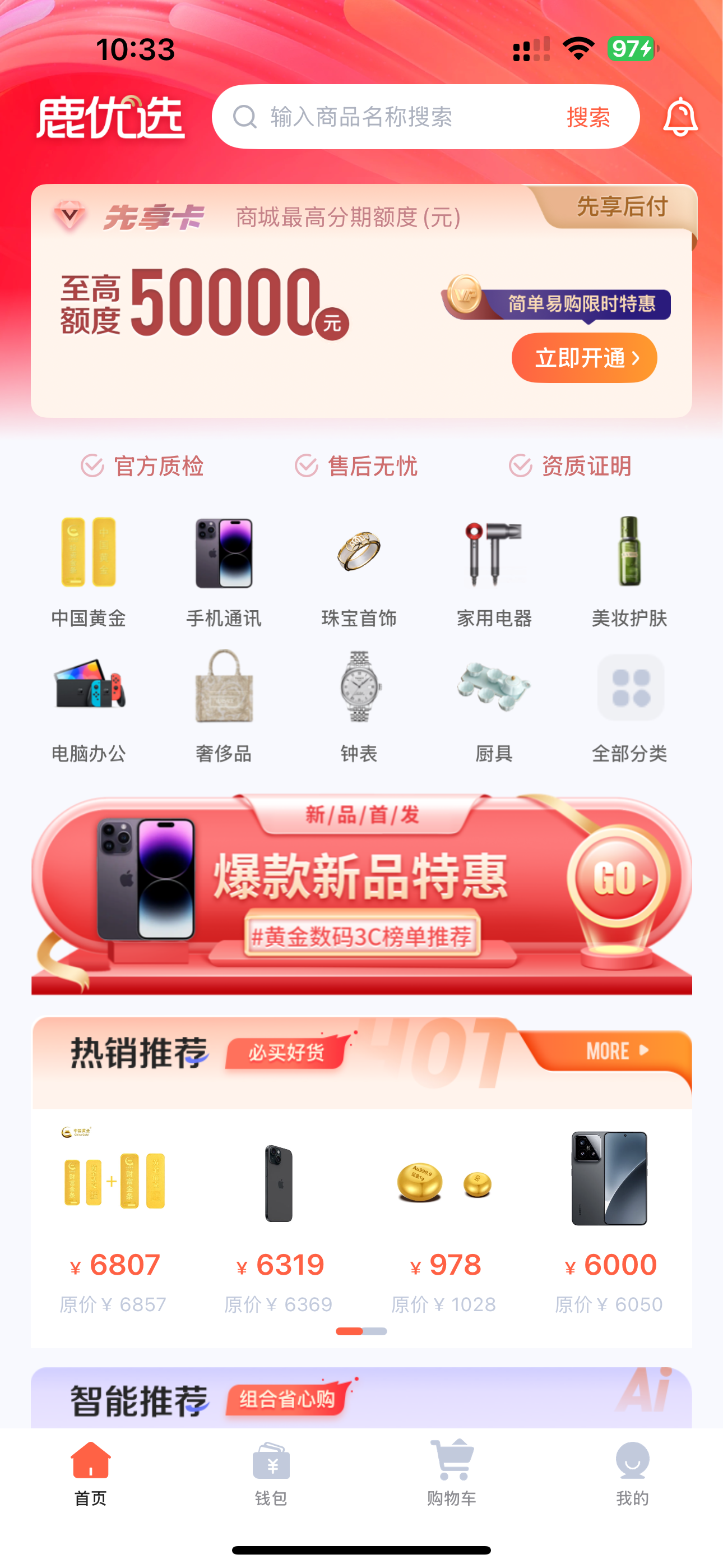Switch to the 钱包 tab
723x1568 pixels.
click(x=271, y=1473)
